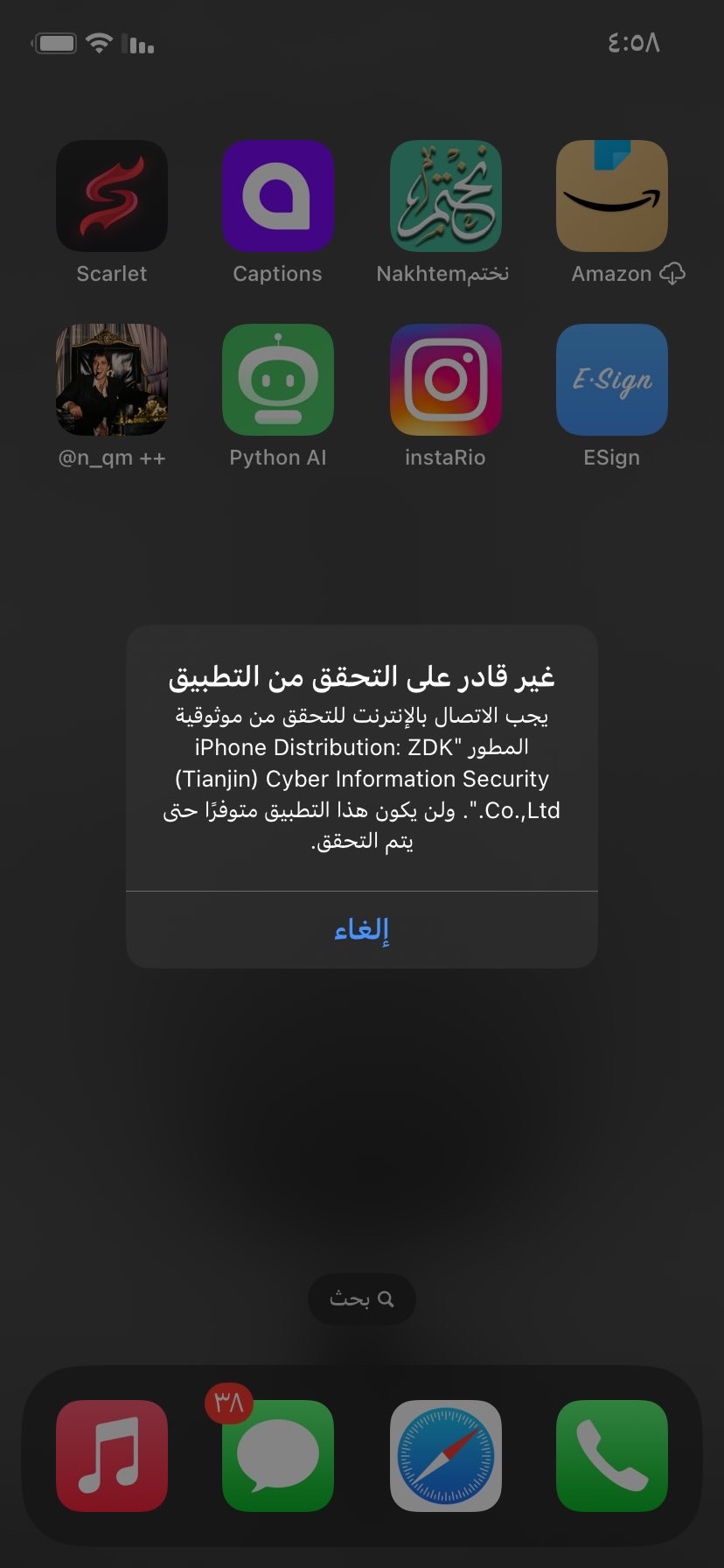
Task: Tap the بحث search pill
Action: [x=362, y=1299]
